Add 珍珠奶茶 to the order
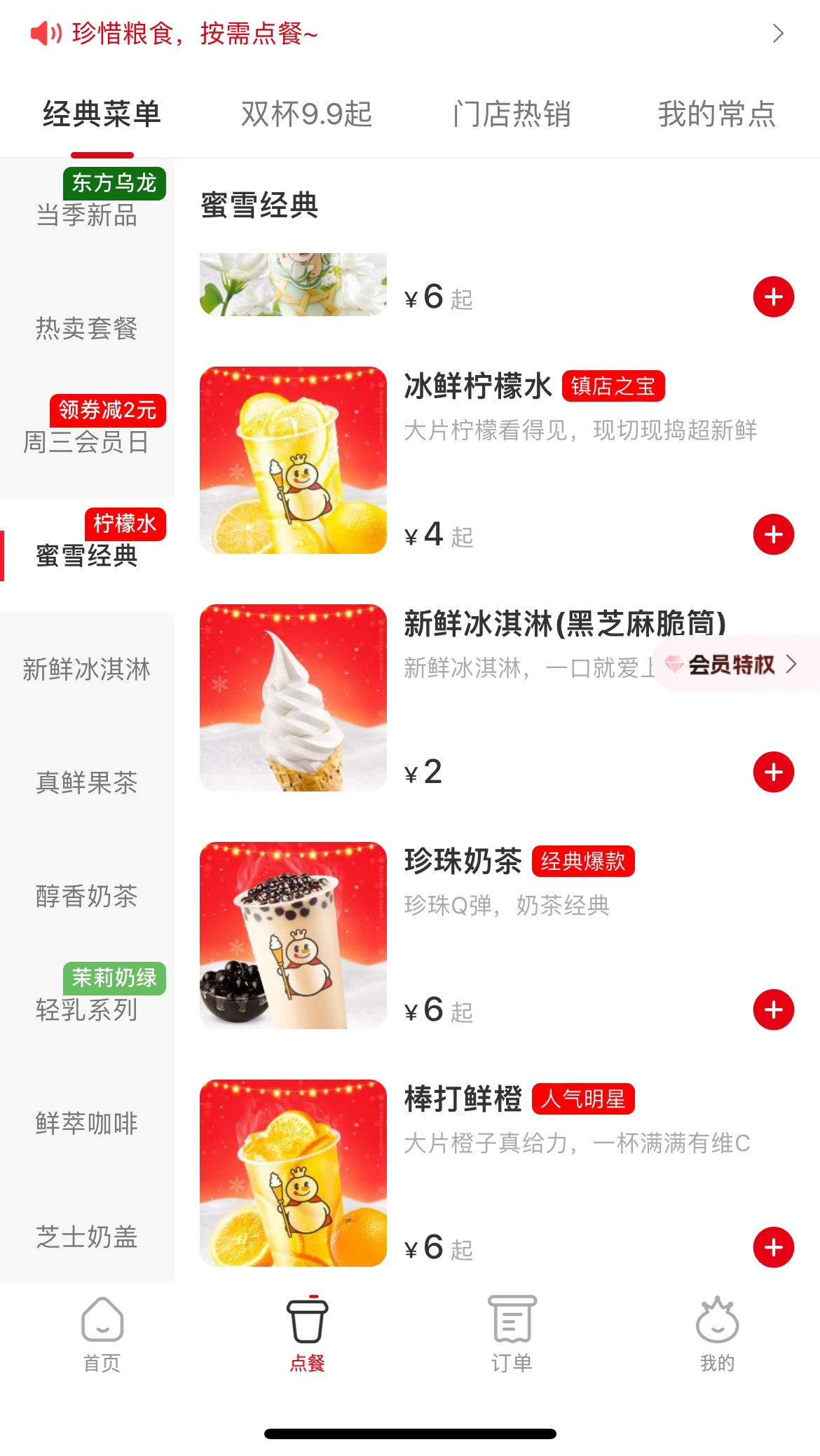820x1456 pixels. pos(773,1009)
